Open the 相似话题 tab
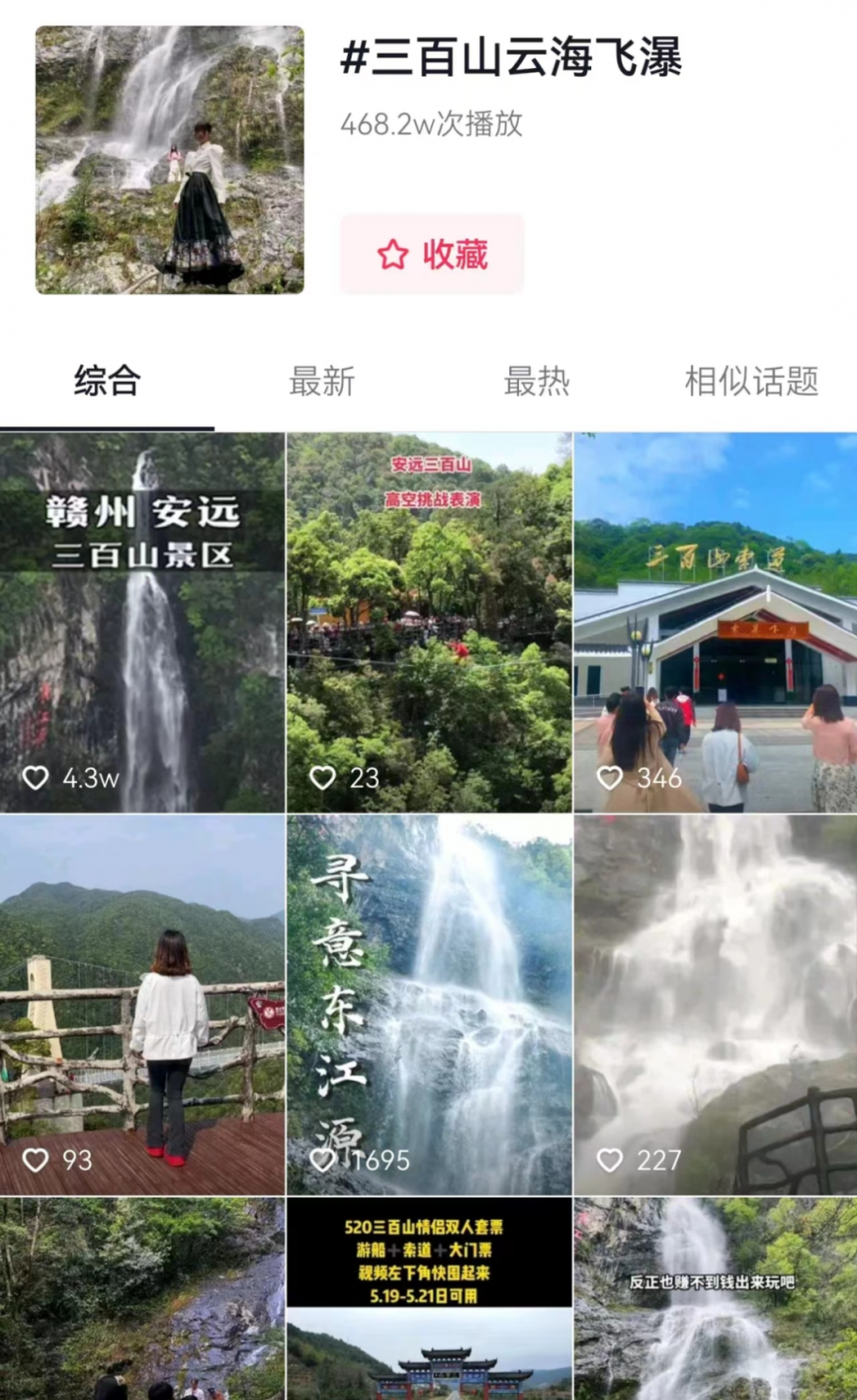The width and height of the screenshot is (857, 1400). coord(751,381)
